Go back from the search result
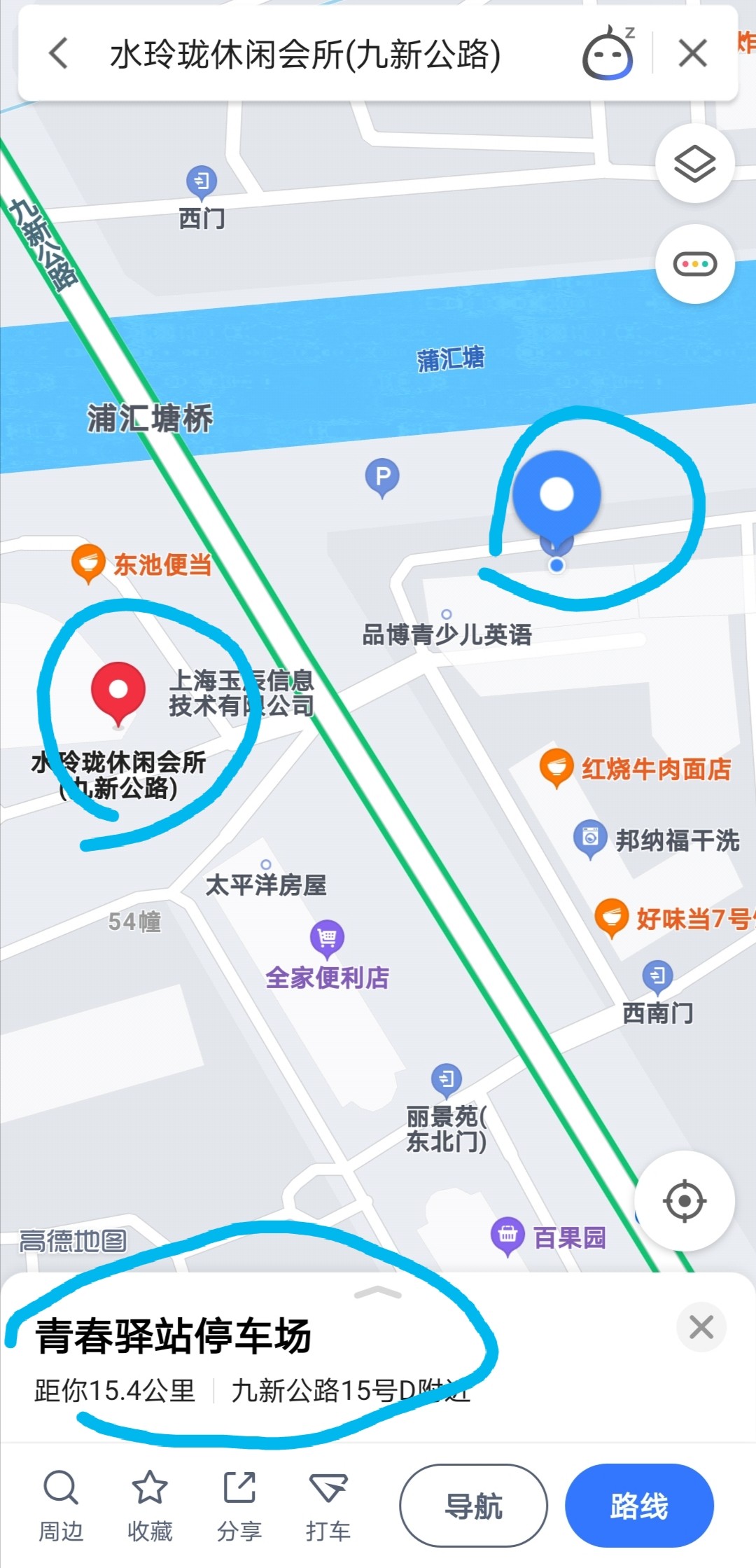Screen dimensions: 756x1568 pos(59,54)
